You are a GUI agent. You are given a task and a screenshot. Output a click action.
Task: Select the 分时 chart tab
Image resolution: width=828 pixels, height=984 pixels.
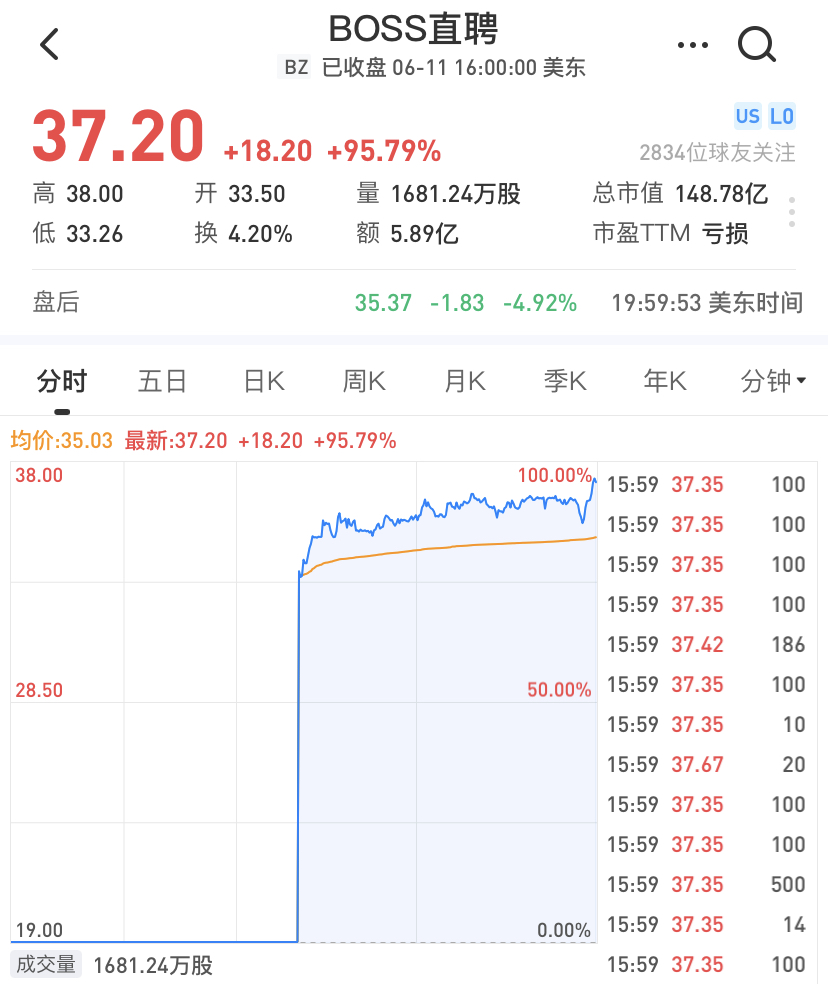(x=62, y=381)
